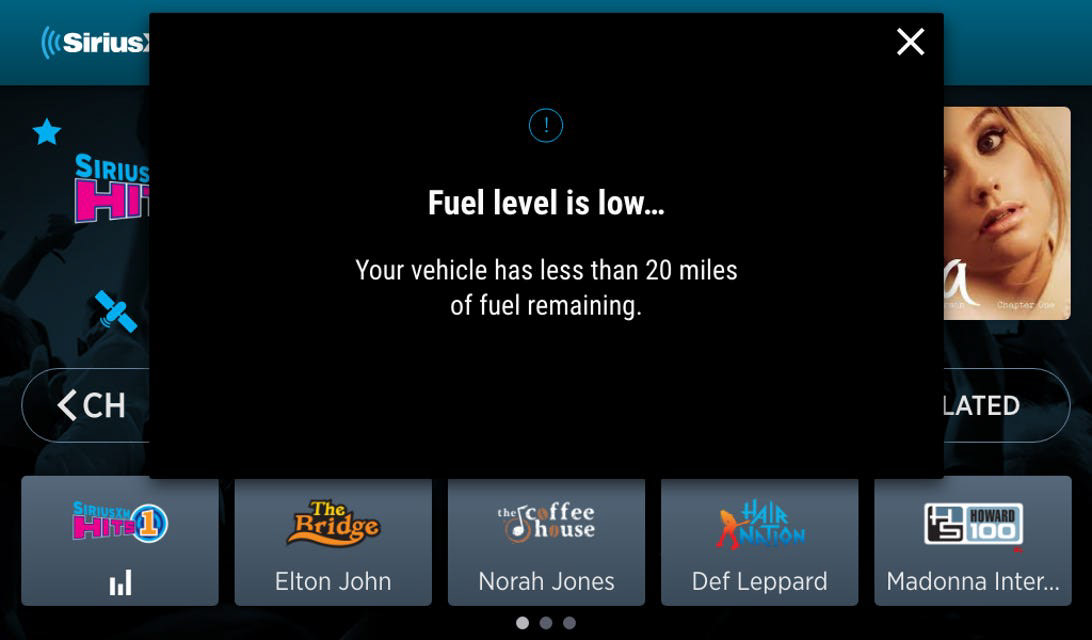Dismiss the low fuel alert
The height and width of the screenshot is (640, 1092).
(910, 42)
